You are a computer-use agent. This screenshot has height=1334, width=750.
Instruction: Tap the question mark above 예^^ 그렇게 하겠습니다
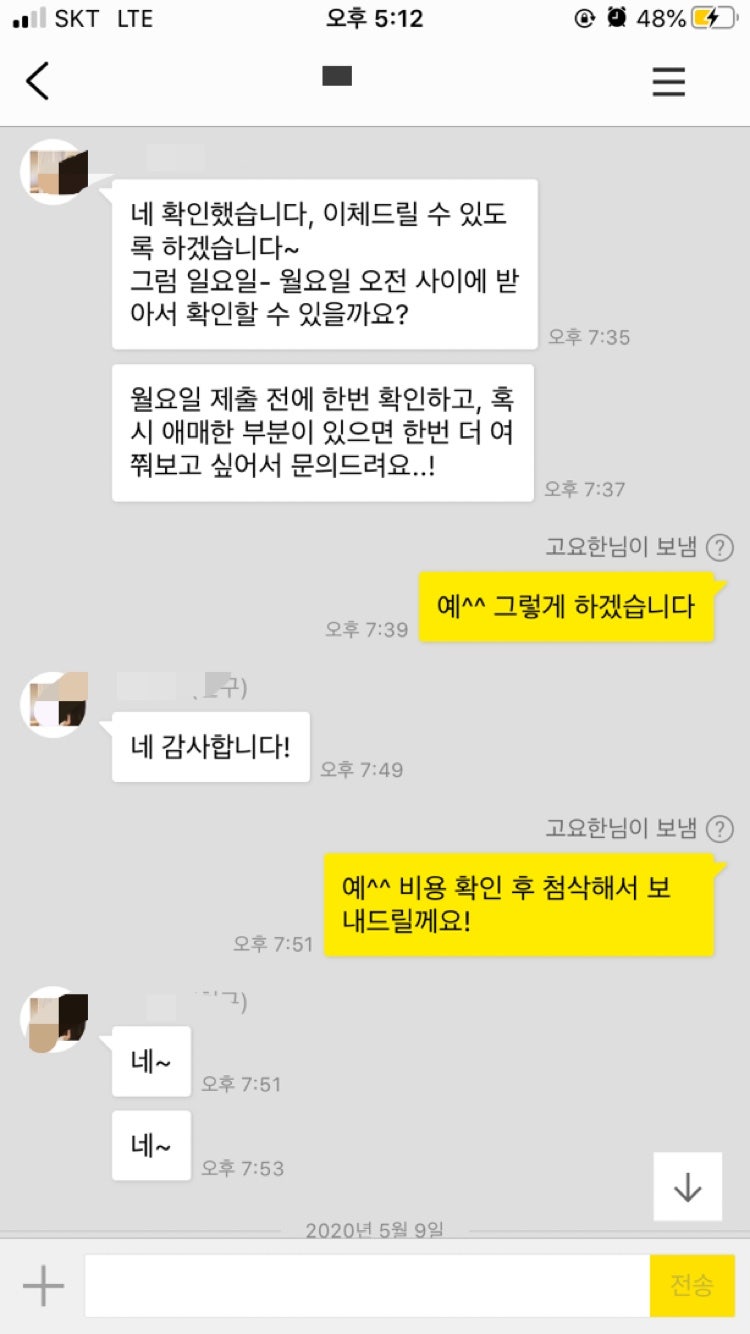tap(719, 548)
